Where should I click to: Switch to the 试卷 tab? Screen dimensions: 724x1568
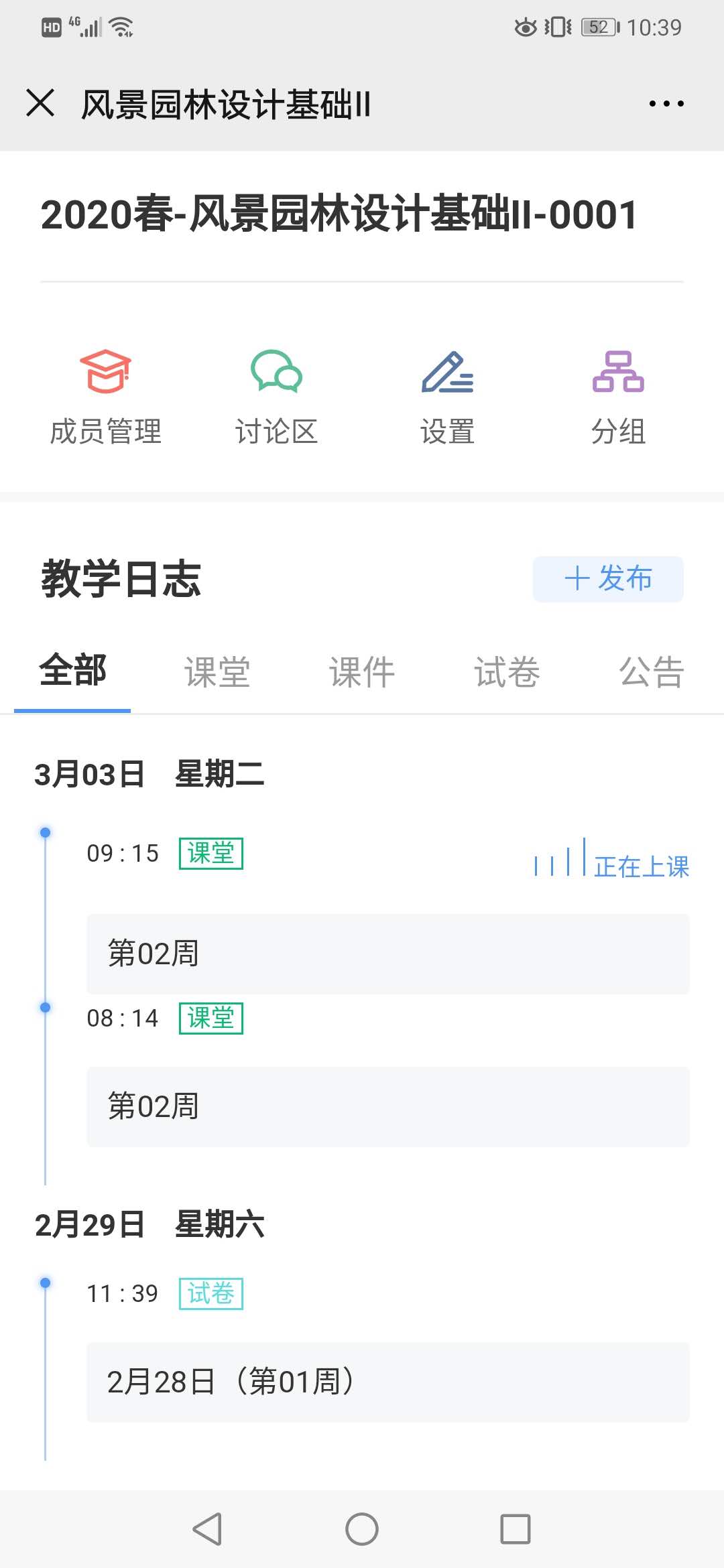[507, 672]
